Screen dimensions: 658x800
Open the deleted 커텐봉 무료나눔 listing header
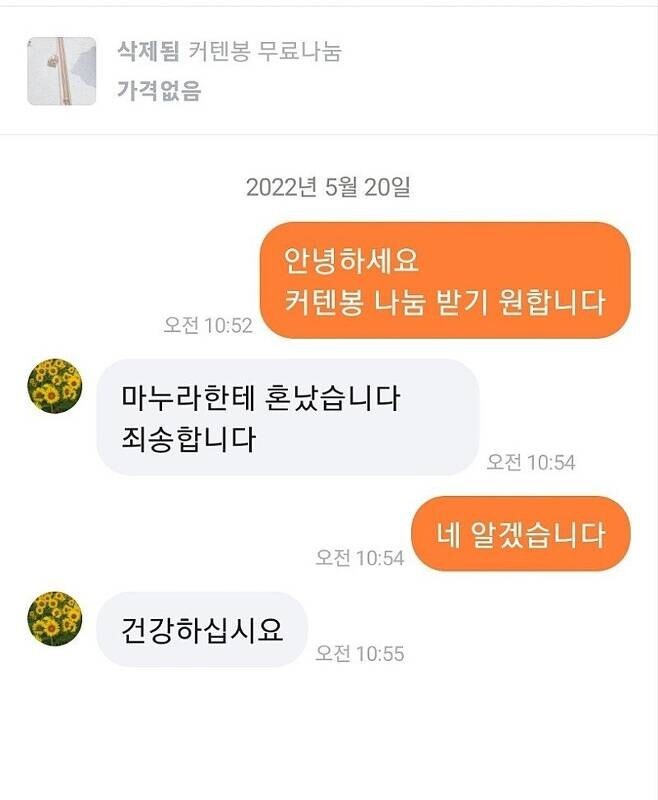[230, 70]
